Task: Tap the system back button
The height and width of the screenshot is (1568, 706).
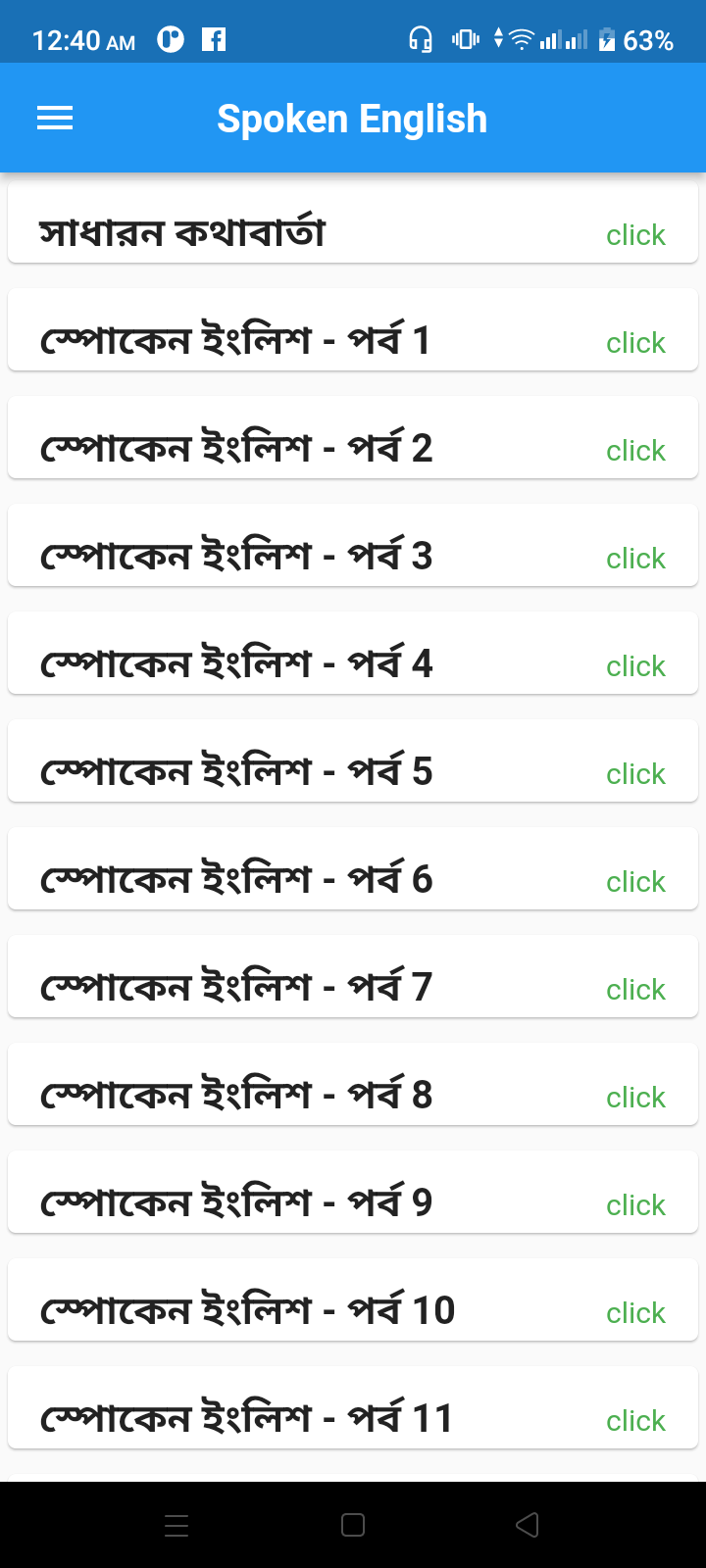Action: [528, 1525]
